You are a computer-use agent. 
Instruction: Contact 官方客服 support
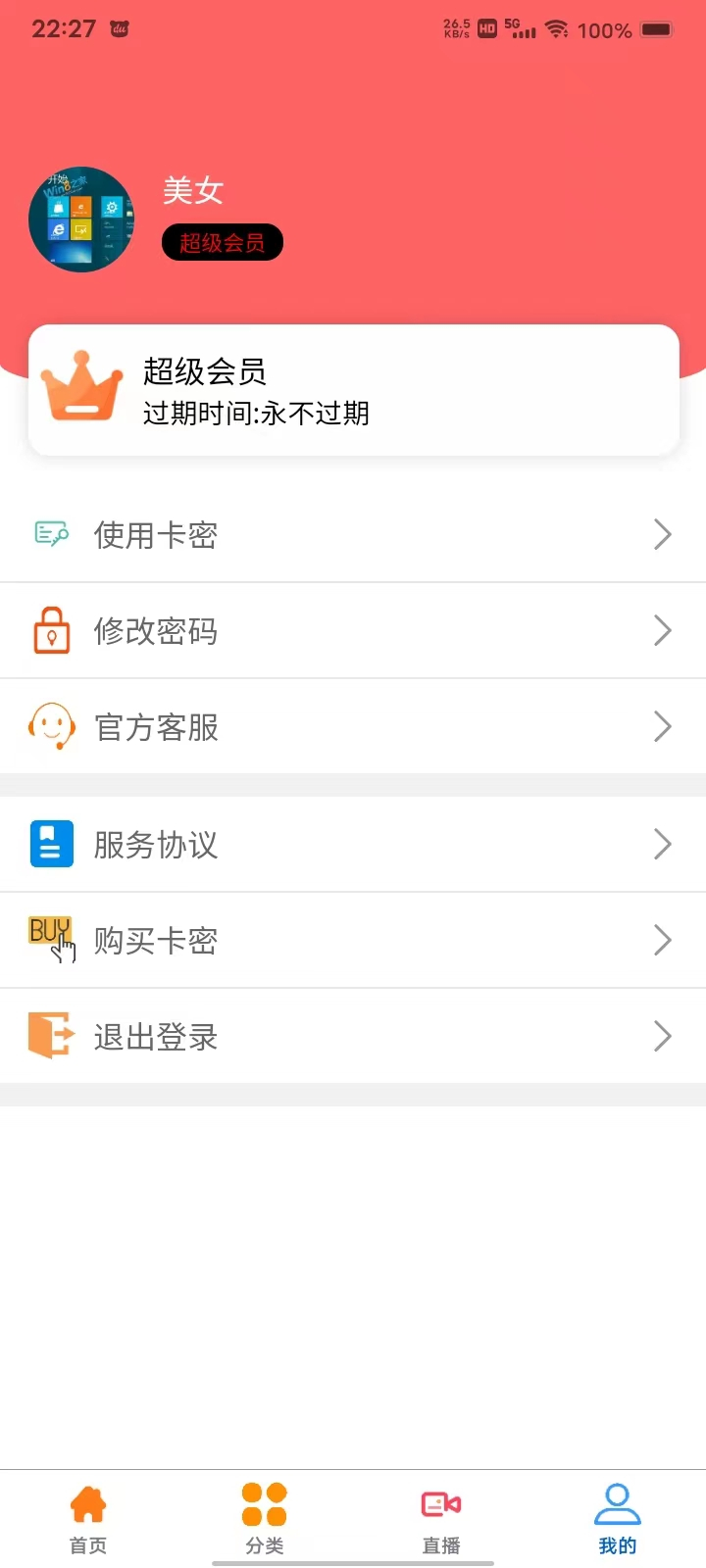click(x=353, y=727)
